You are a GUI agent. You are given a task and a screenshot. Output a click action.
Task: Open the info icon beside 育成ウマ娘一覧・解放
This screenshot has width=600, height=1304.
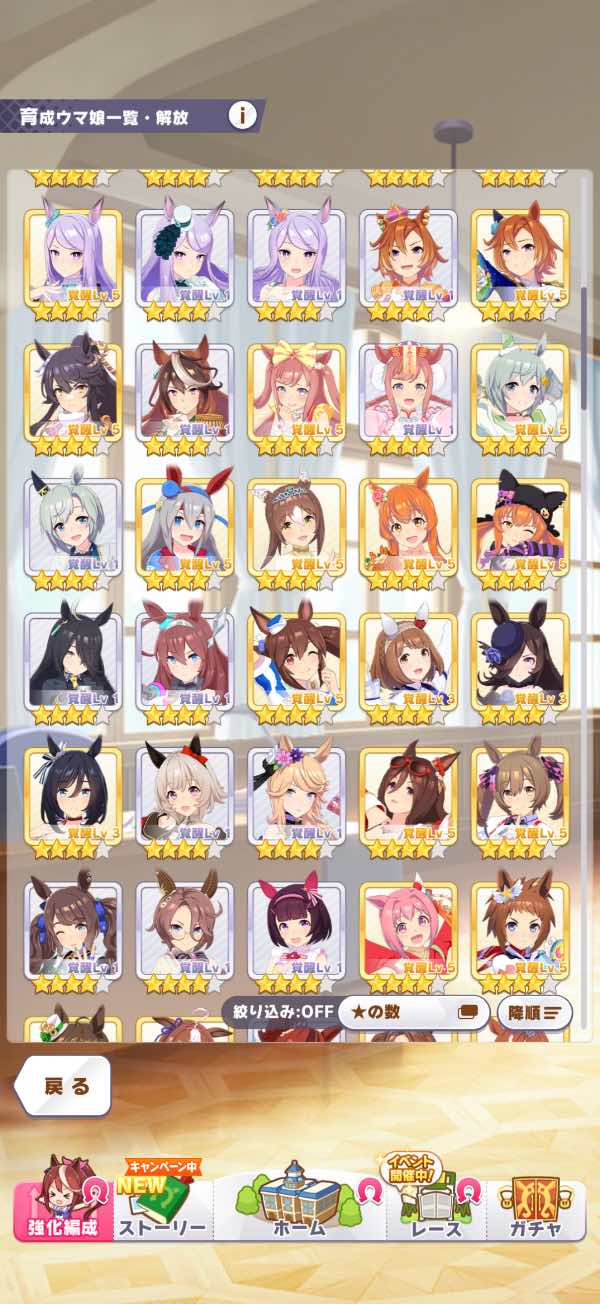tap(242, 115)
